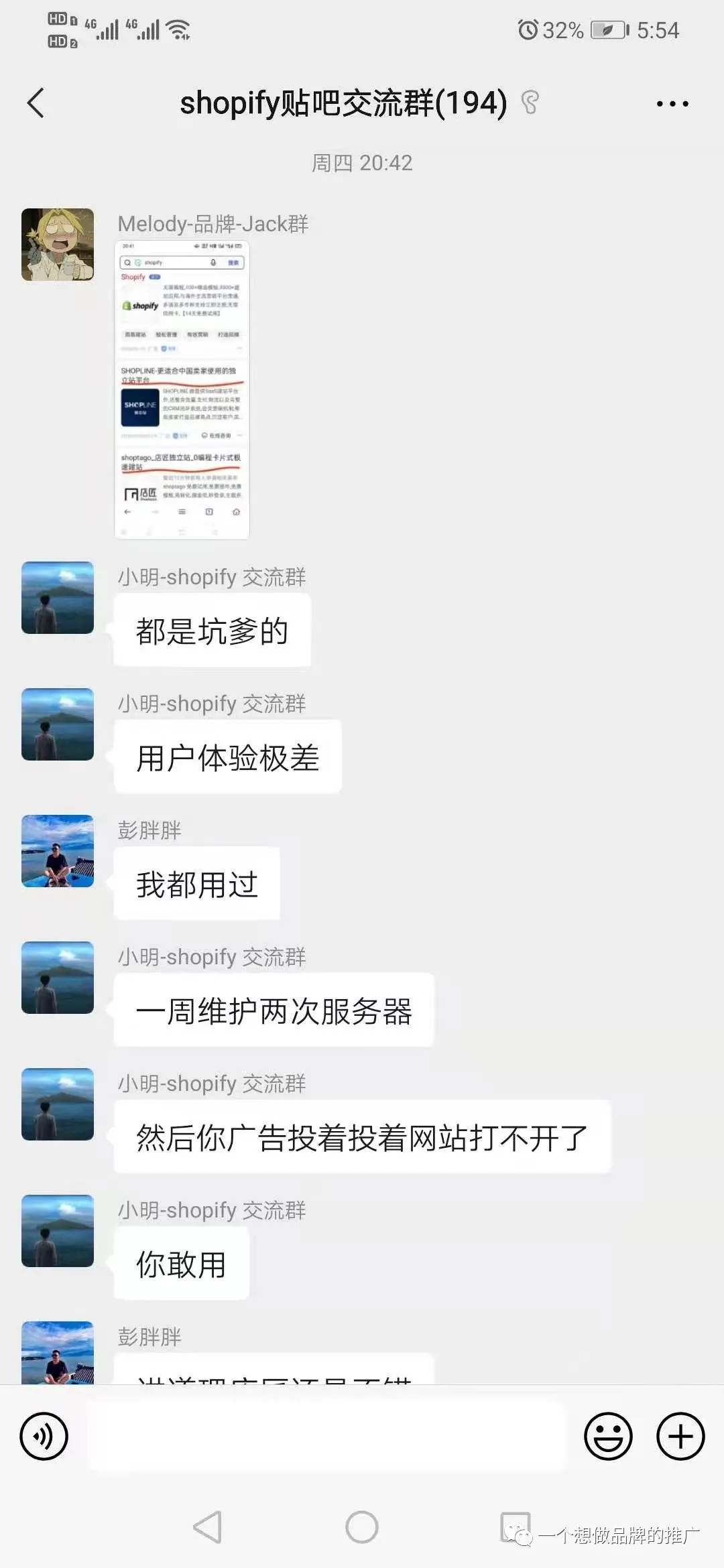Tap Melody-品牌-Jack群's avatar

coord(58,245)
